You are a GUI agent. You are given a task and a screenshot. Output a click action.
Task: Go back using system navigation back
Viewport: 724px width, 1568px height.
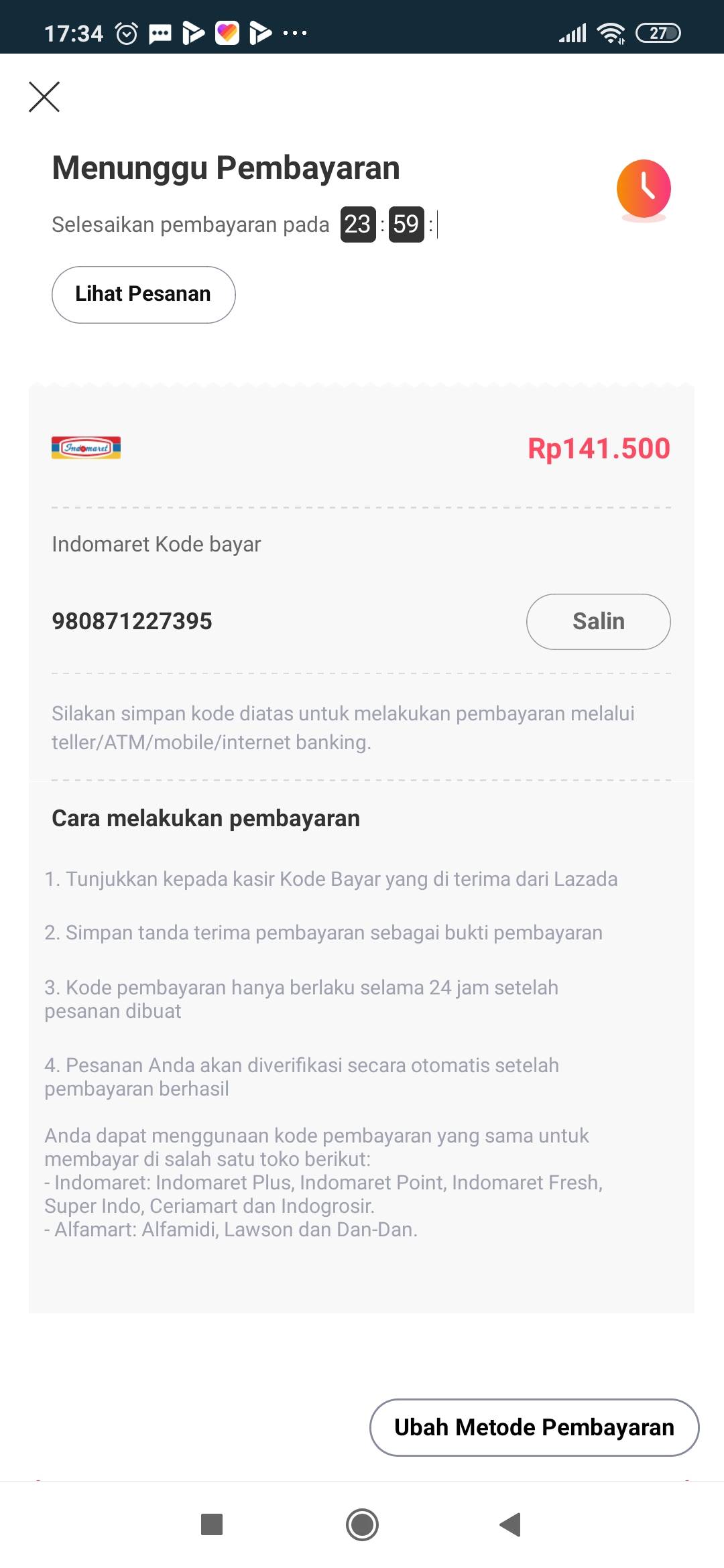pos(511,1524)
